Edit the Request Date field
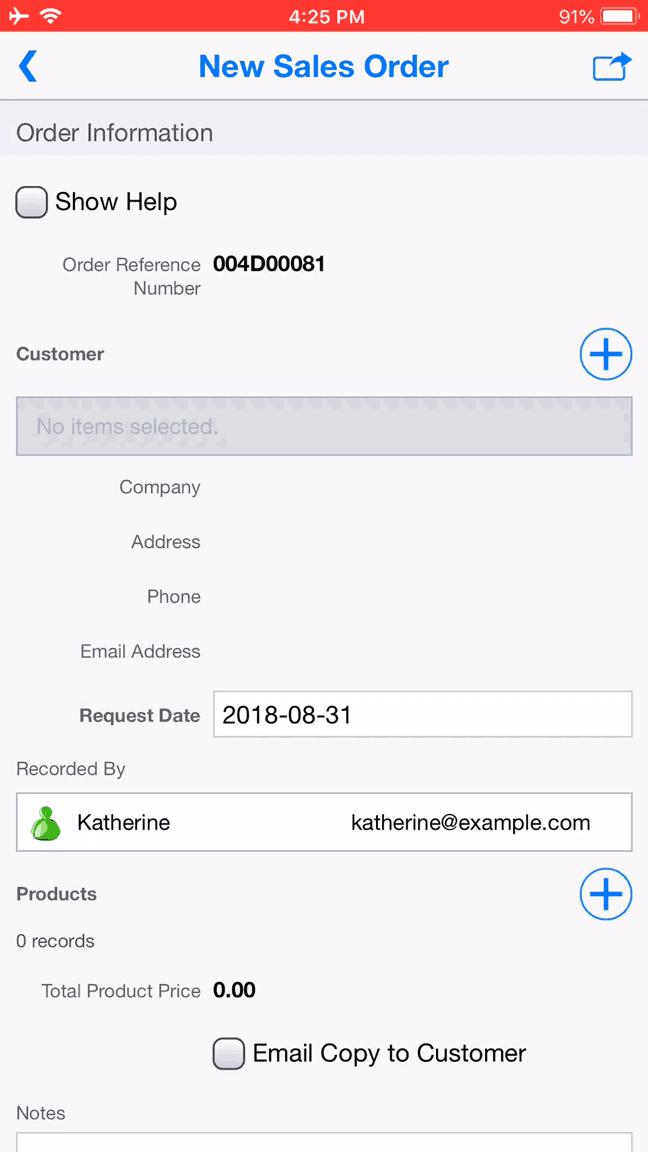The height and width of the screenshot is (1152, 648). pyautogui.click(x=422, y=715)
